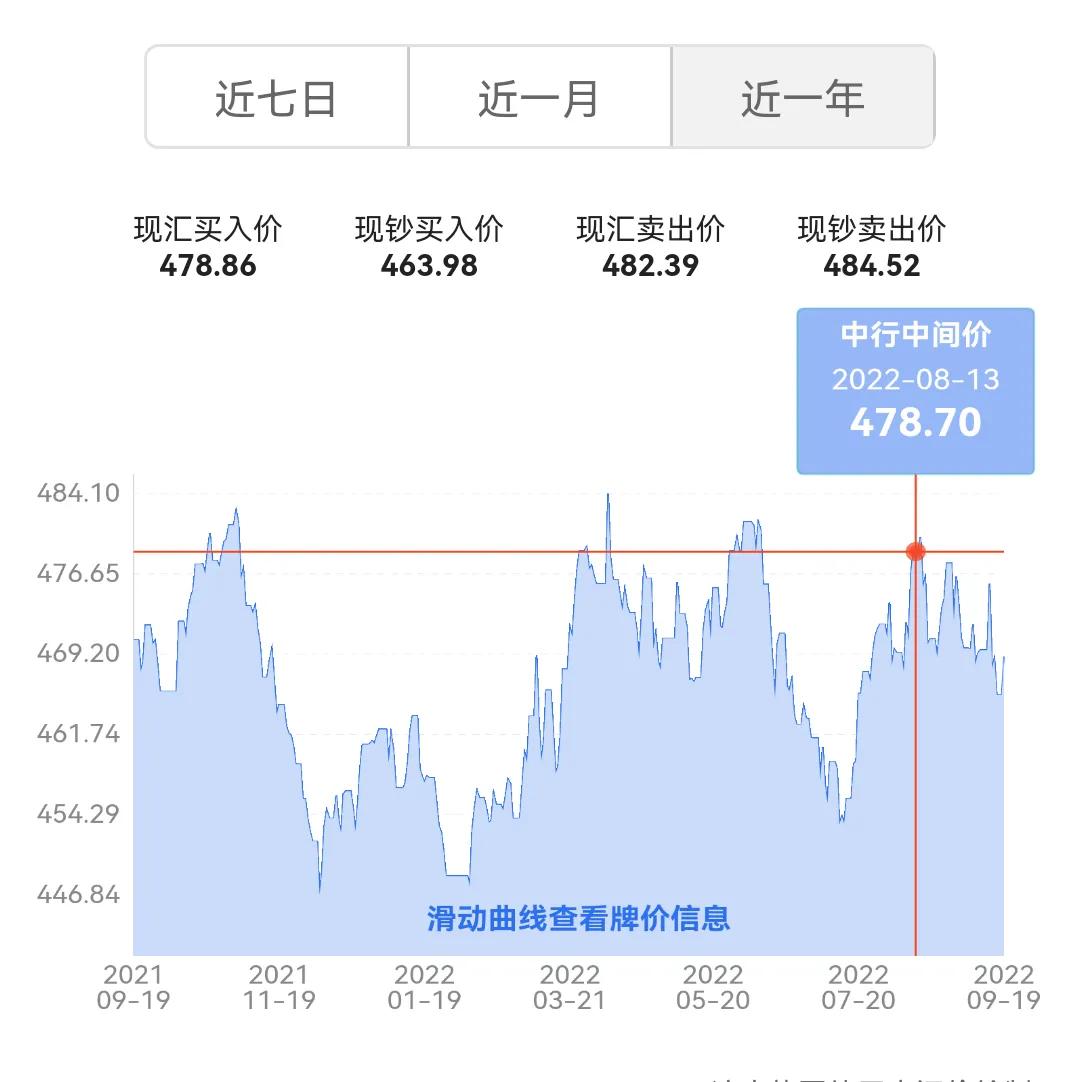
Task: Select the red marker dot on chart
Action: 915,549
